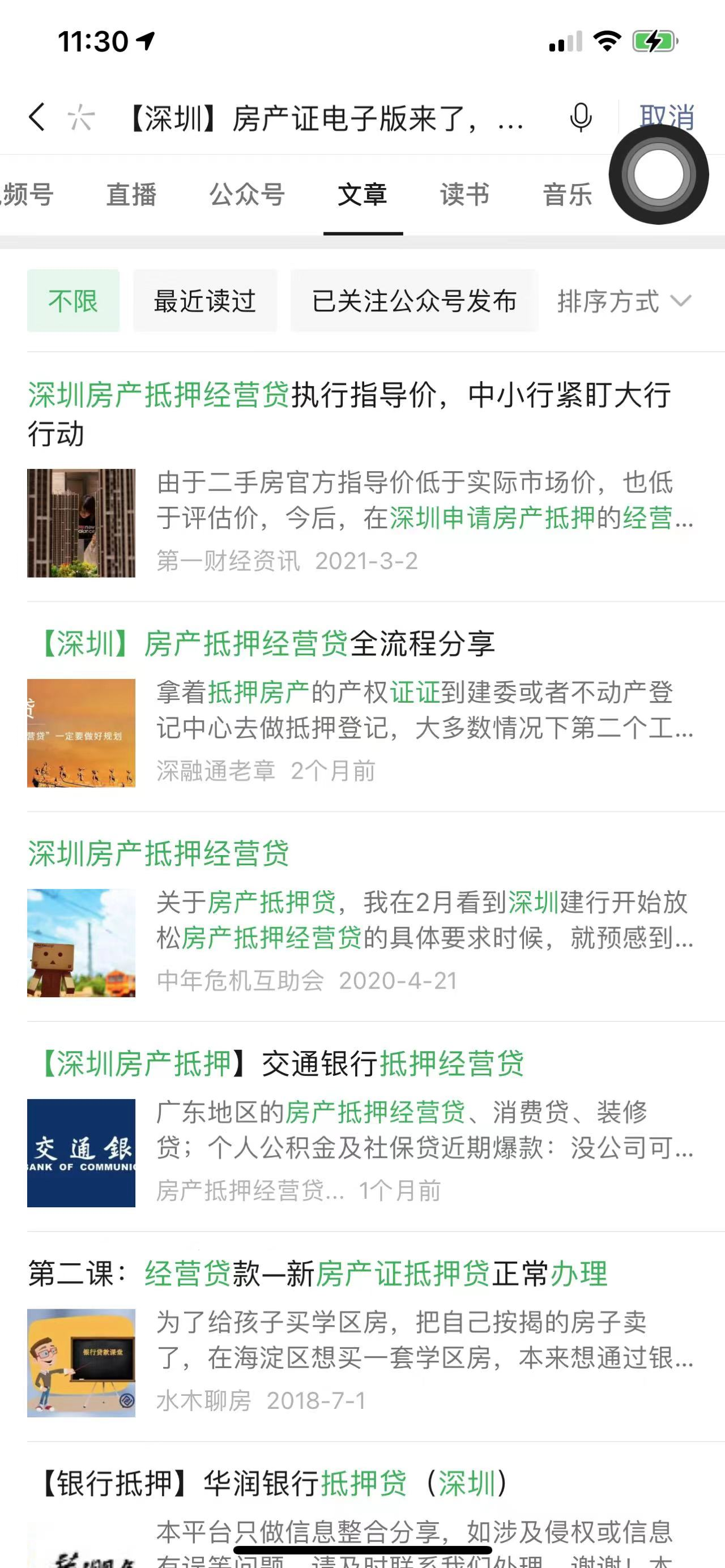Filter by 已关注公众号发布
The height and width of the screenshot is (1568, 725).
click(414, 301)
